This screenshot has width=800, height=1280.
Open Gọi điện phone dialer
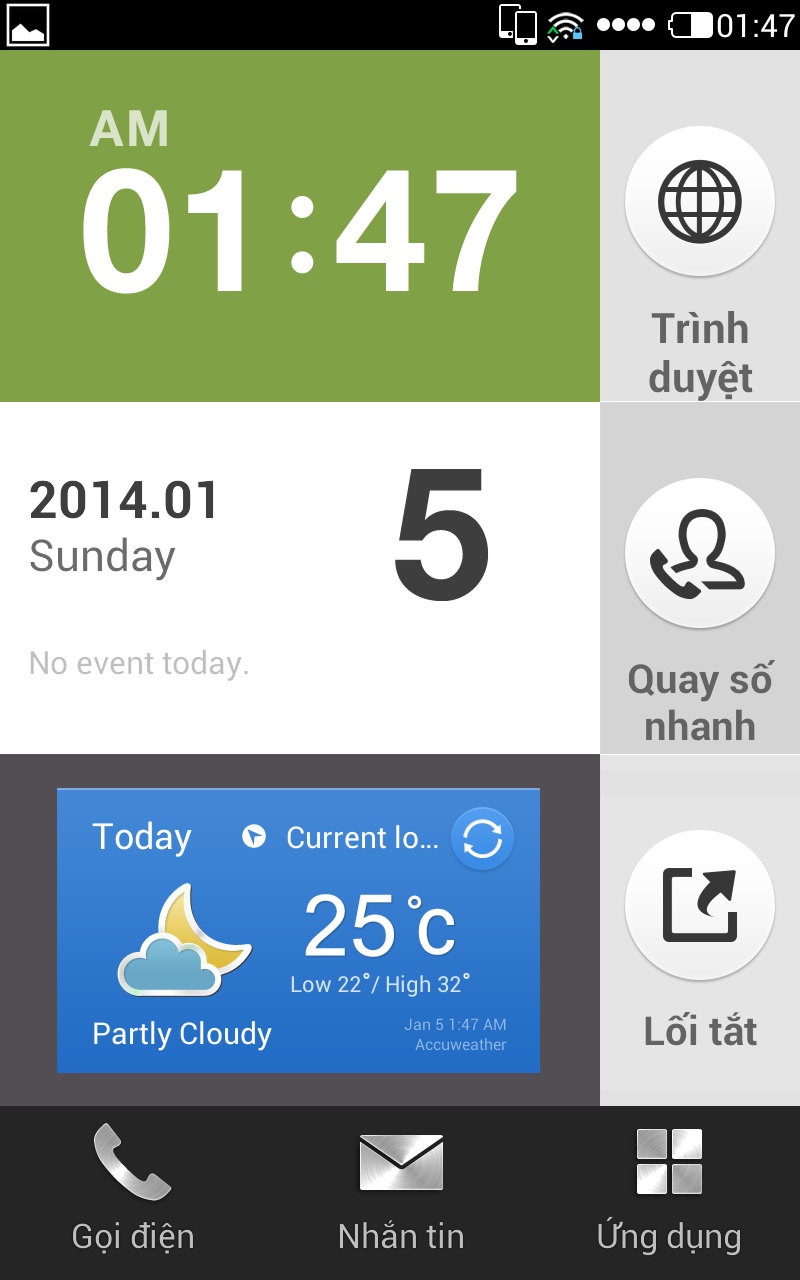(x=133, y=1192)
